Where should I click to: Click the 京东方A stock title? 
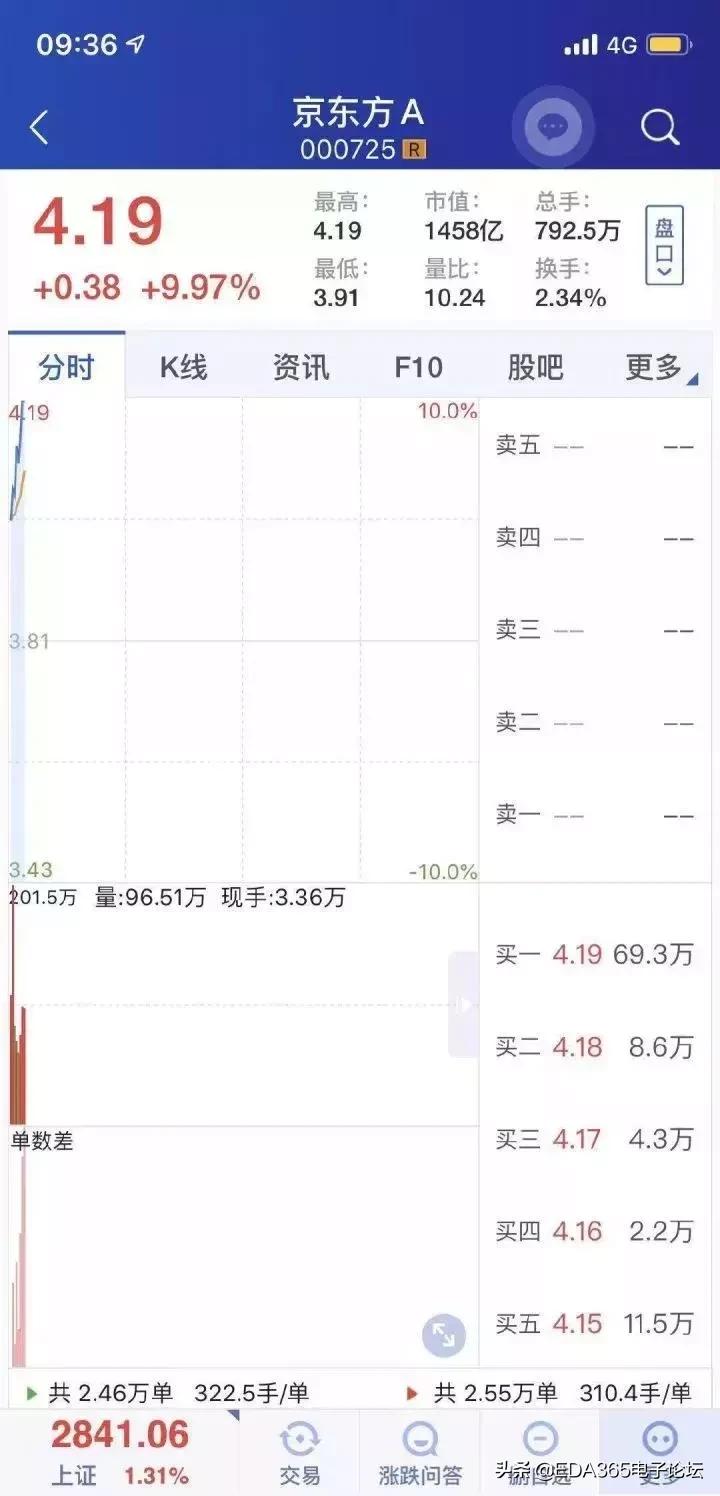tap(356, 115)
